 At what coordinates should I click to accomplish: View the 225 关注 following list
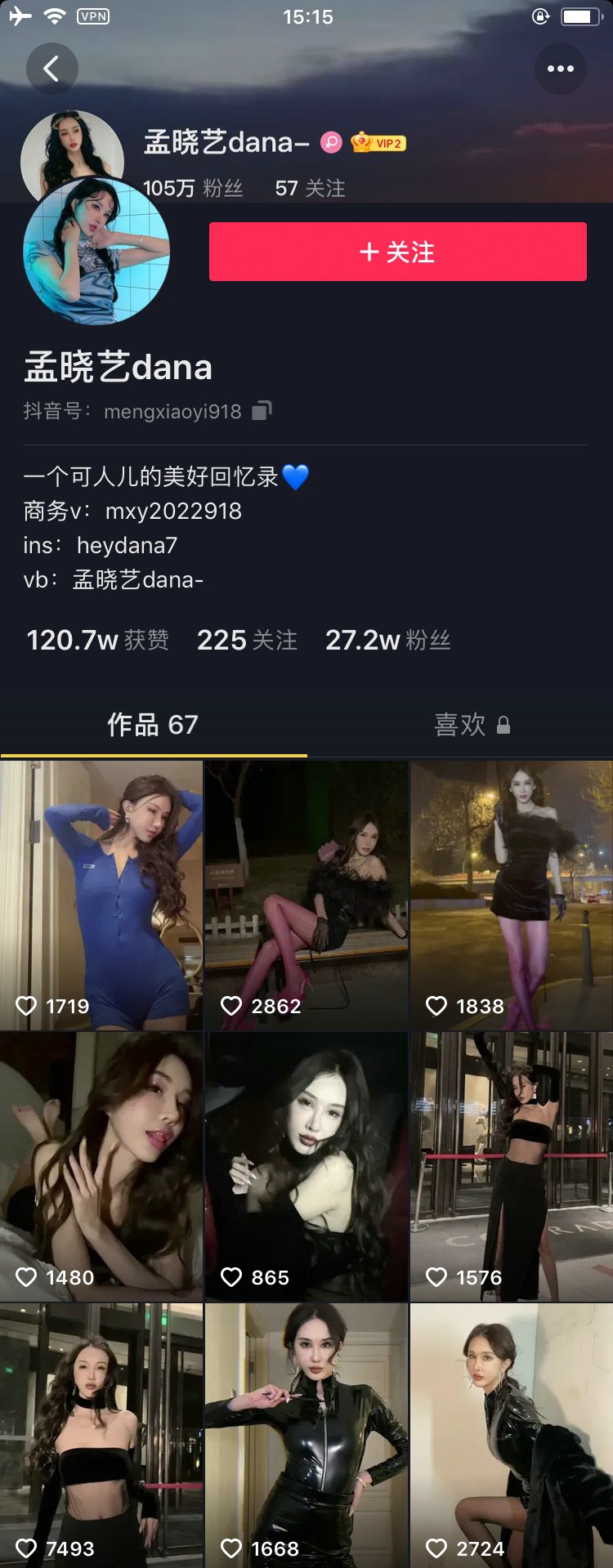(247, 640)
